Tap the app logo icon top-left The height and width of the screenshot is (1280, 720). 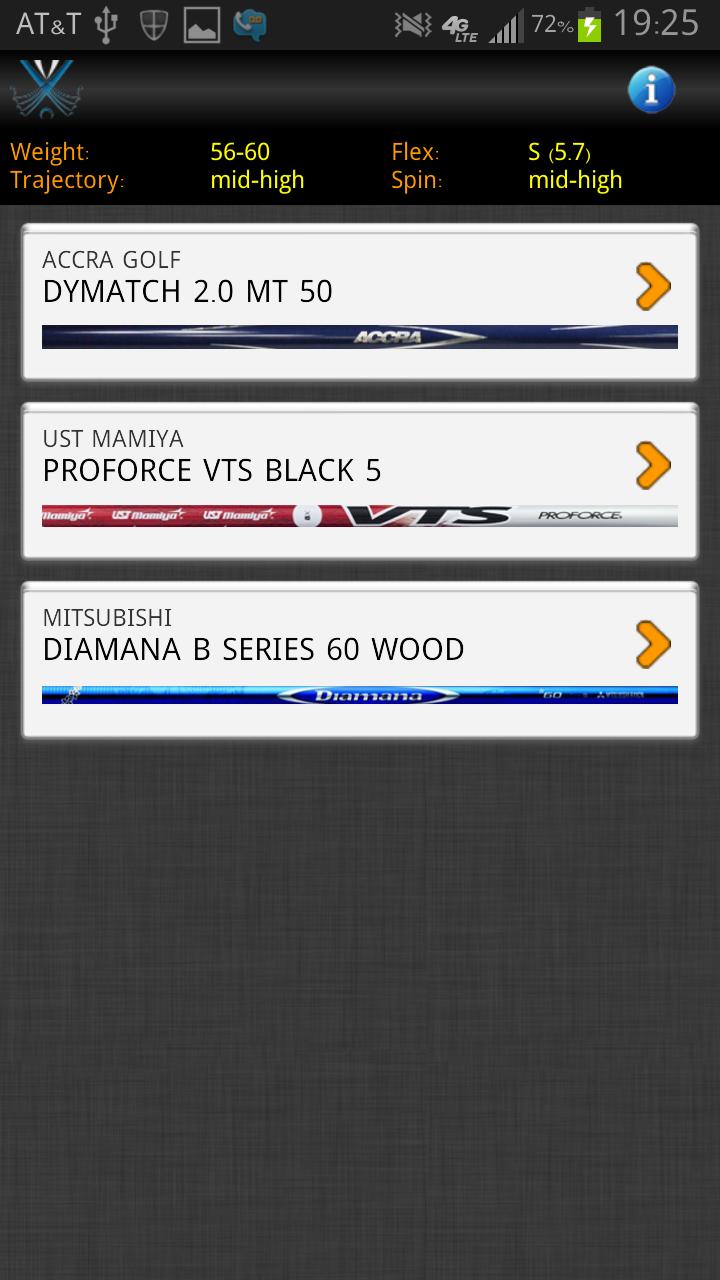(x=45, y=90)
